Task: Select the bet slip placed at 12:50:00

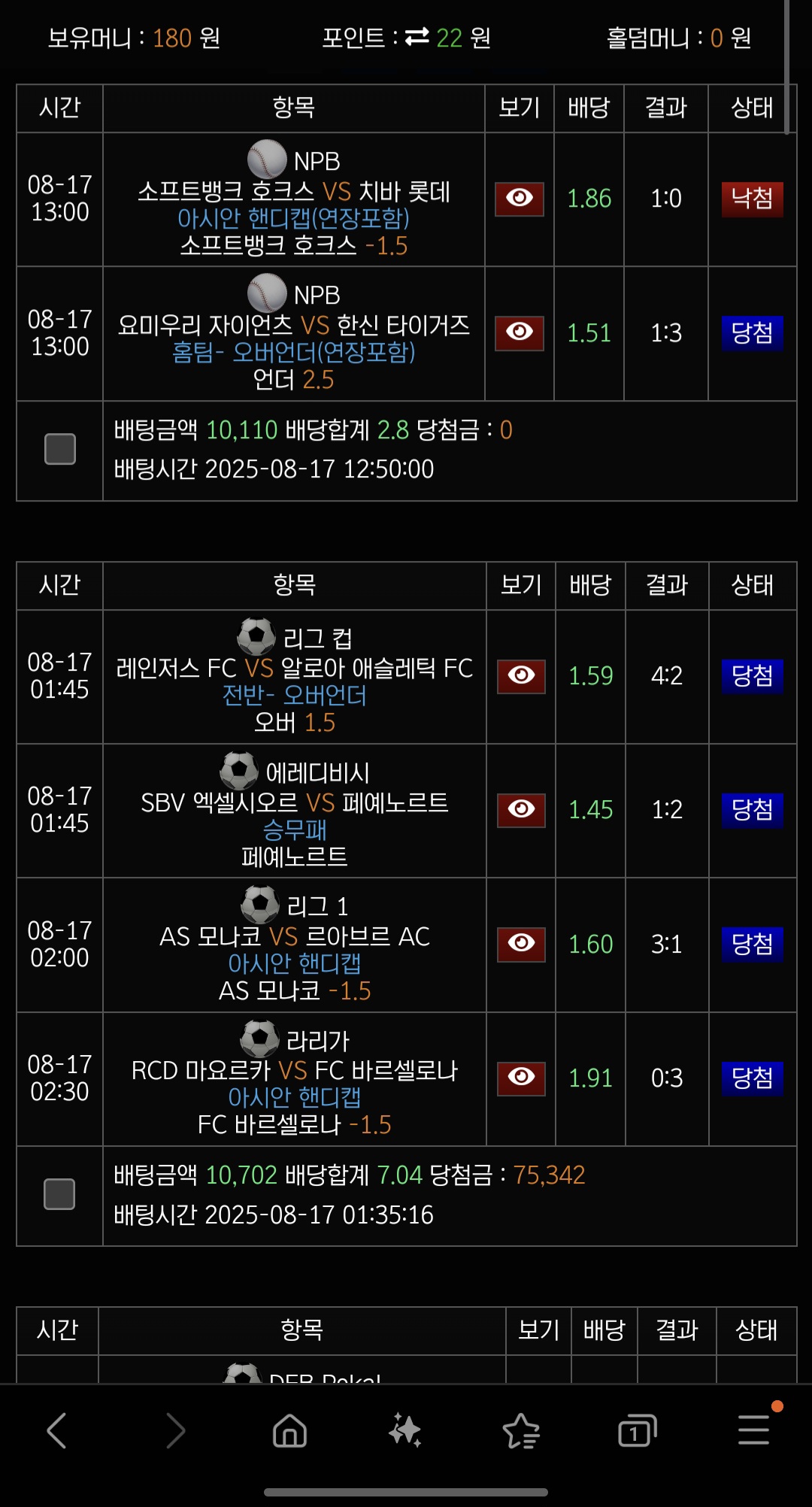Action: (60, 449)
